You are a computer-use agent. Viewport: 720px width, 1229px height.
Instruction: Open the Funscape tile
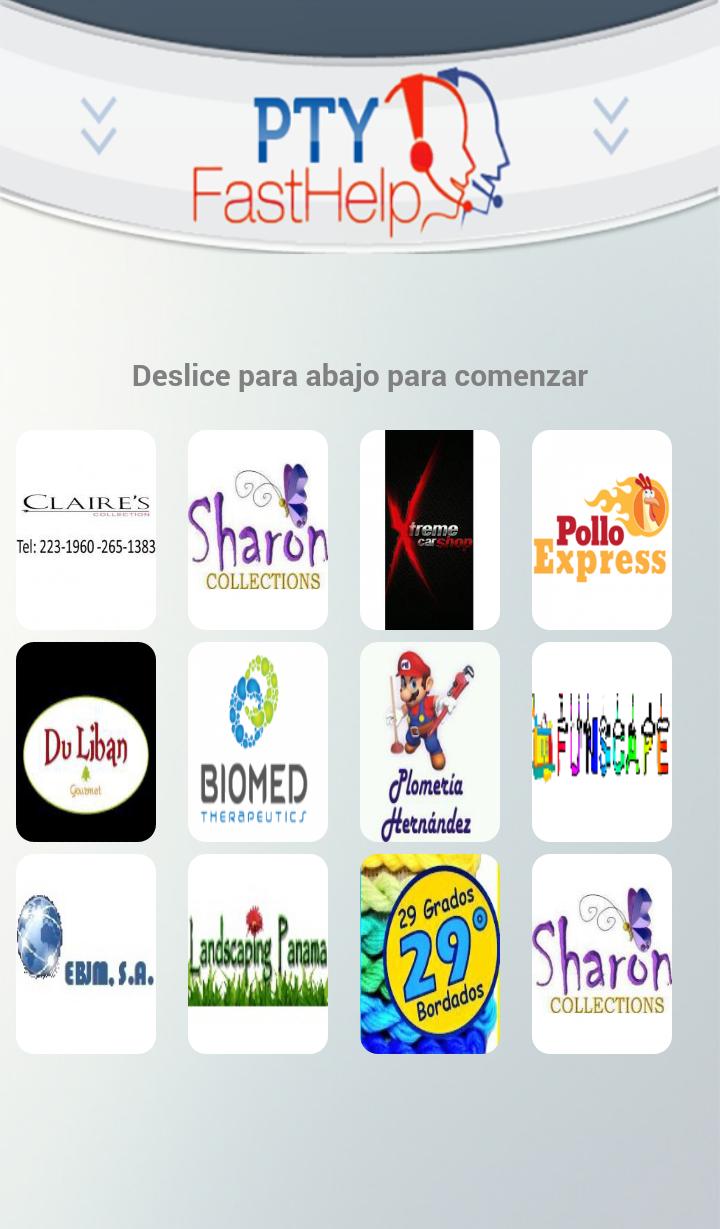pos(602,742)
